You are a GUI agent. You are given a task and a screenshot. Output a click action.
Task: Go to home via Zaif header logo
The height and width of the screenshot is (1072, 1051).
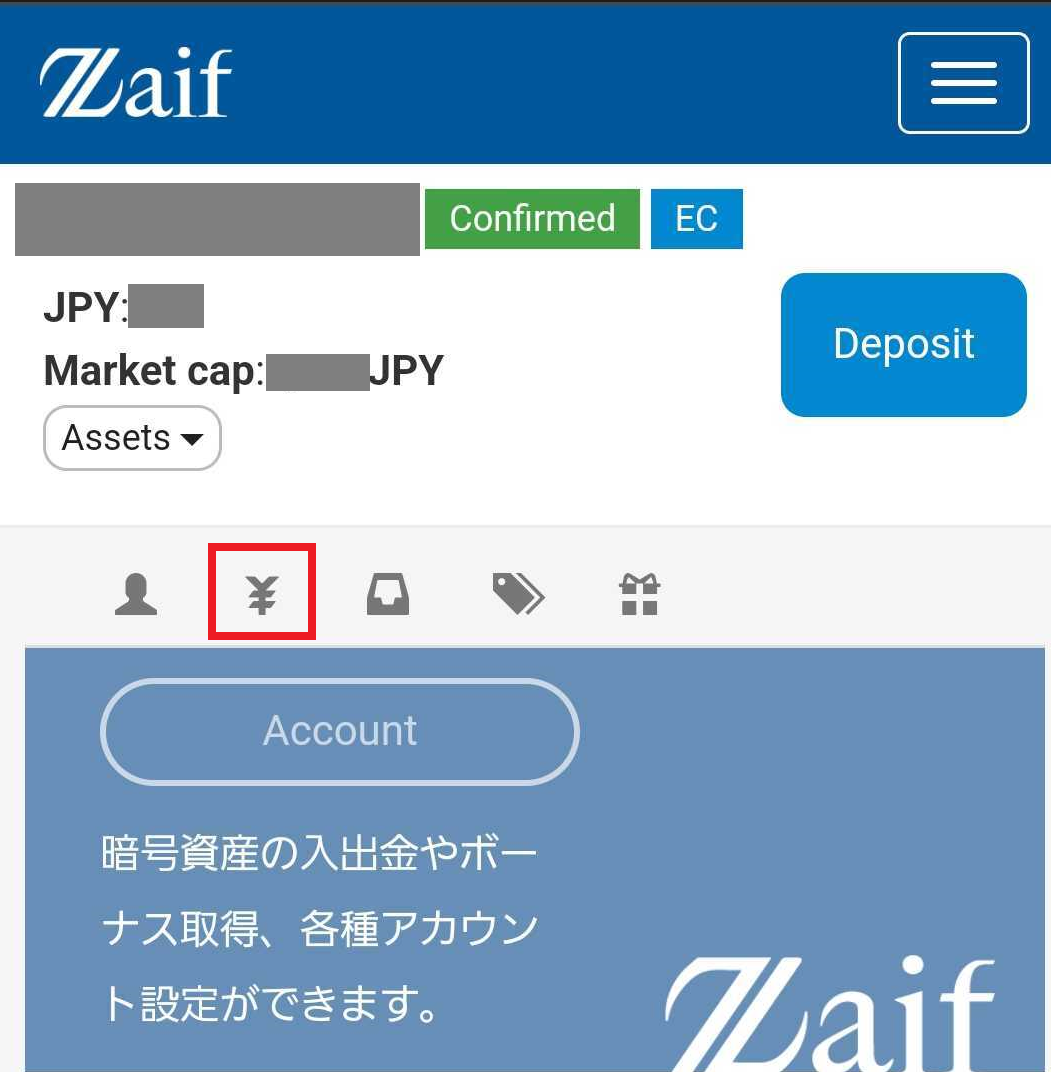point(137,83)
